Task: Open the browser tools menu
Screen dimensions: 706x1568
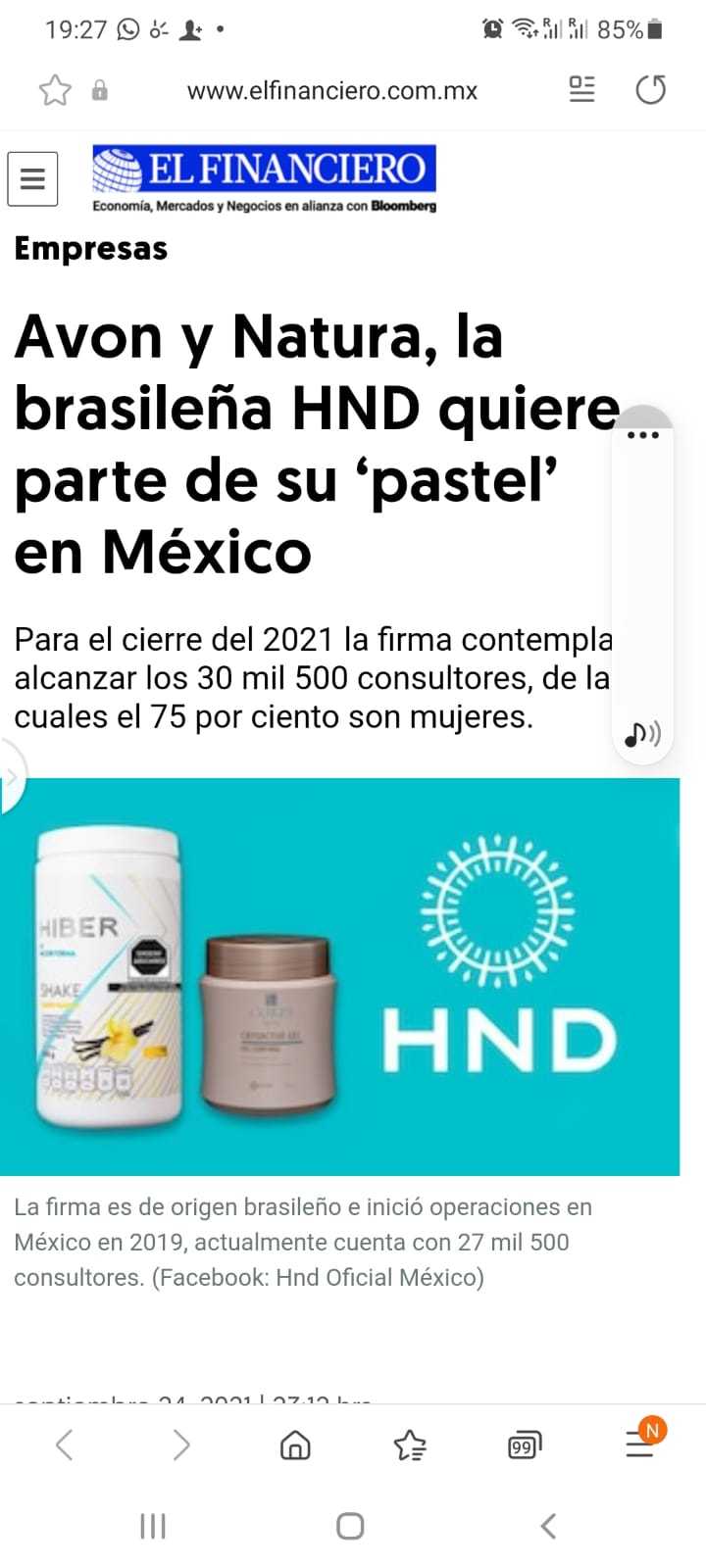Action: click(x=639, y=1445)
